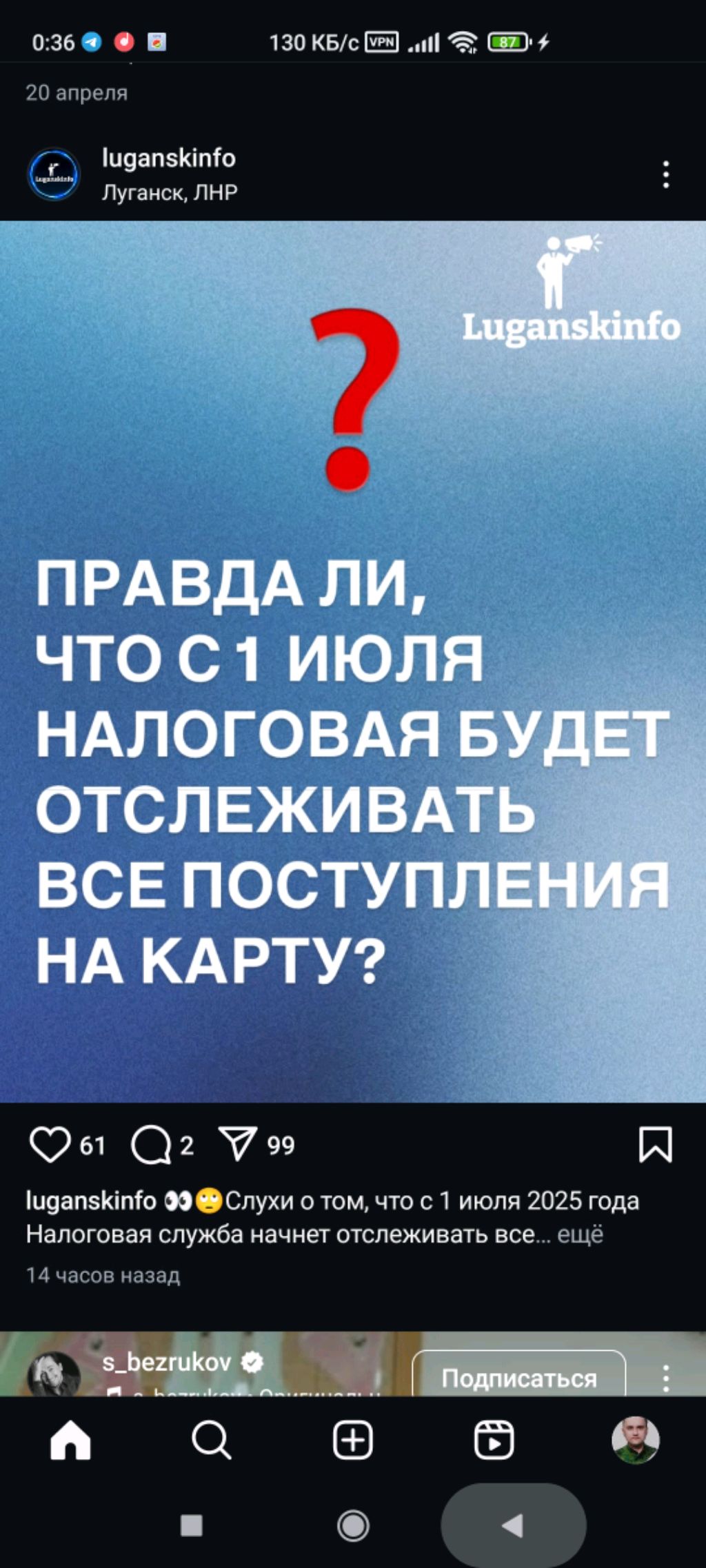Switch to the Search tab
The height and width of the screenshot is (1568, 706).
[x=211, y=1440]
